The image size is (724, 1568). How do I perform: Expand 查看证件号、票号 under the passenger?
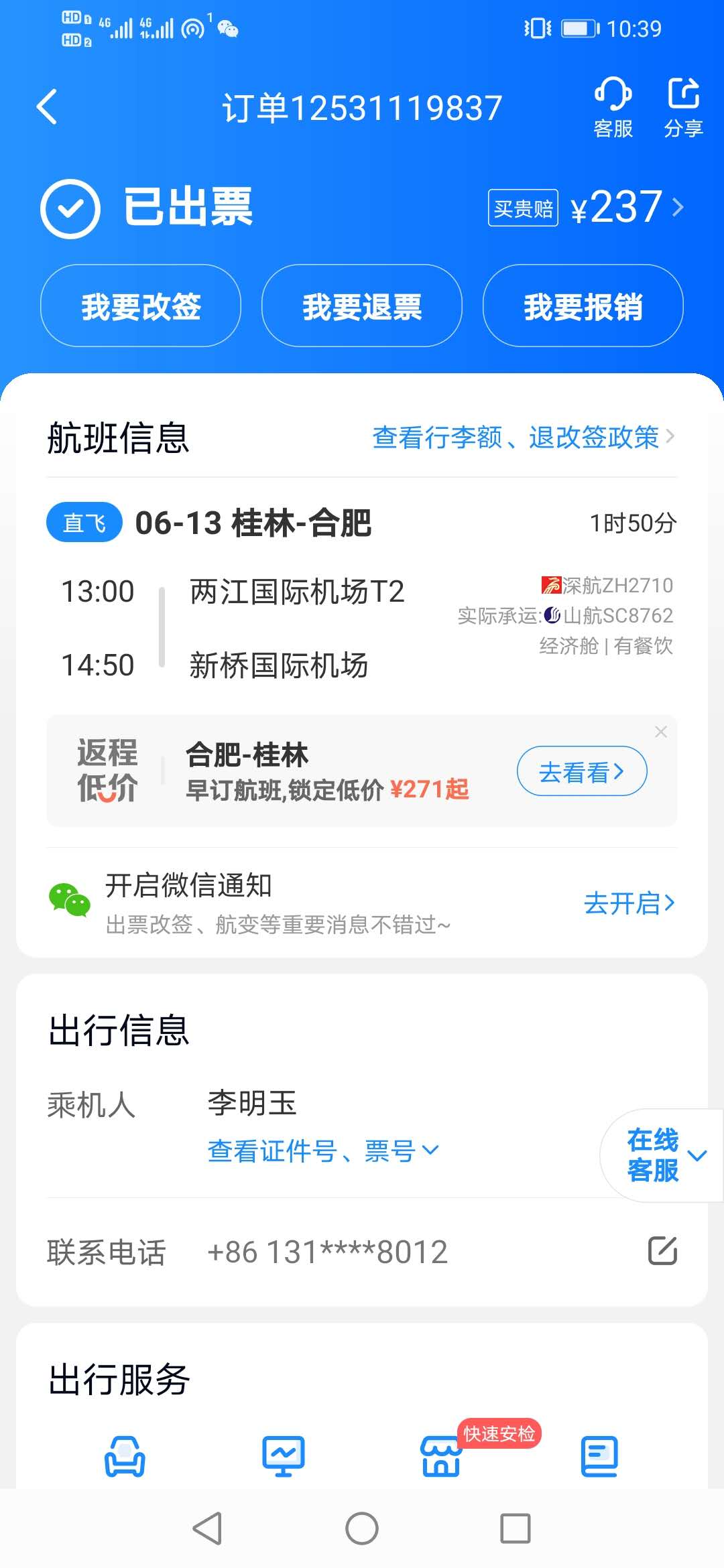click(322, 1151)
